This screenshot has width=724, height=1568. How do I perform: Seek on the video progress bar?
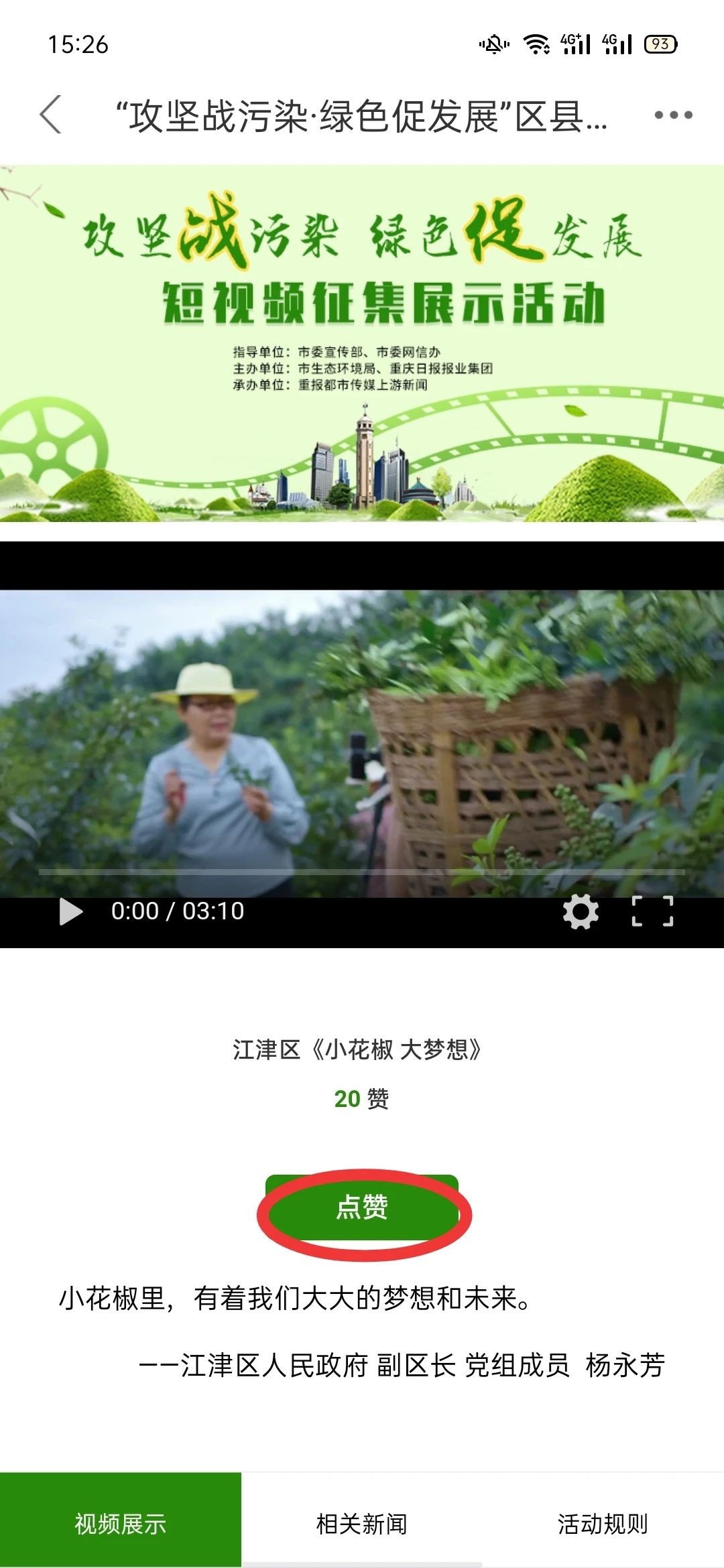click(x=362, y=872)
